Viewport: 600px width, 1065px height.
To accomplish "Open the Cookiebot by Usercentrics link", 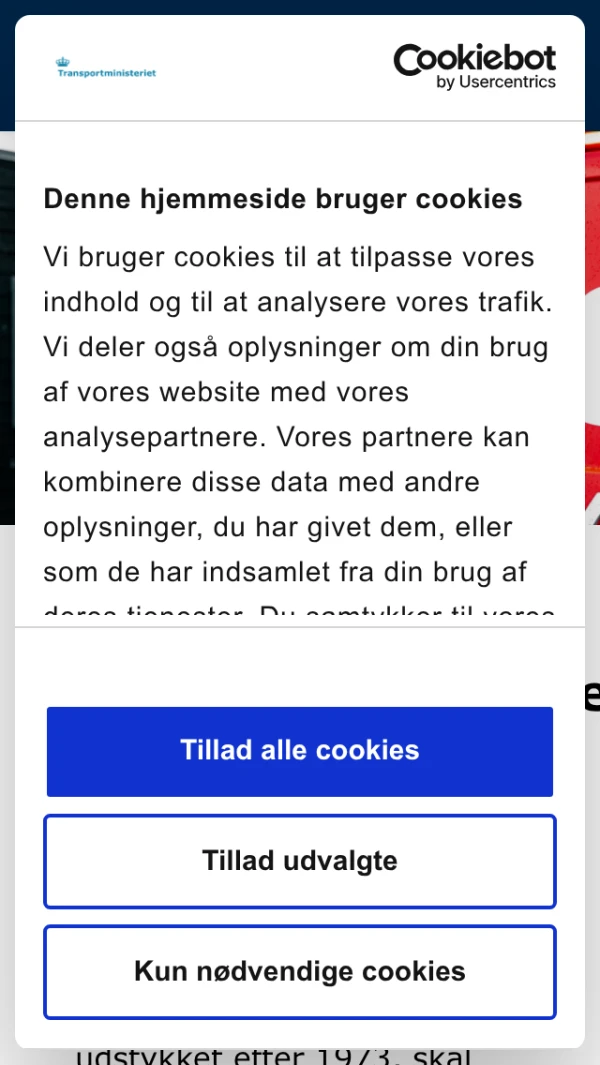I will (x=474, y=67).
